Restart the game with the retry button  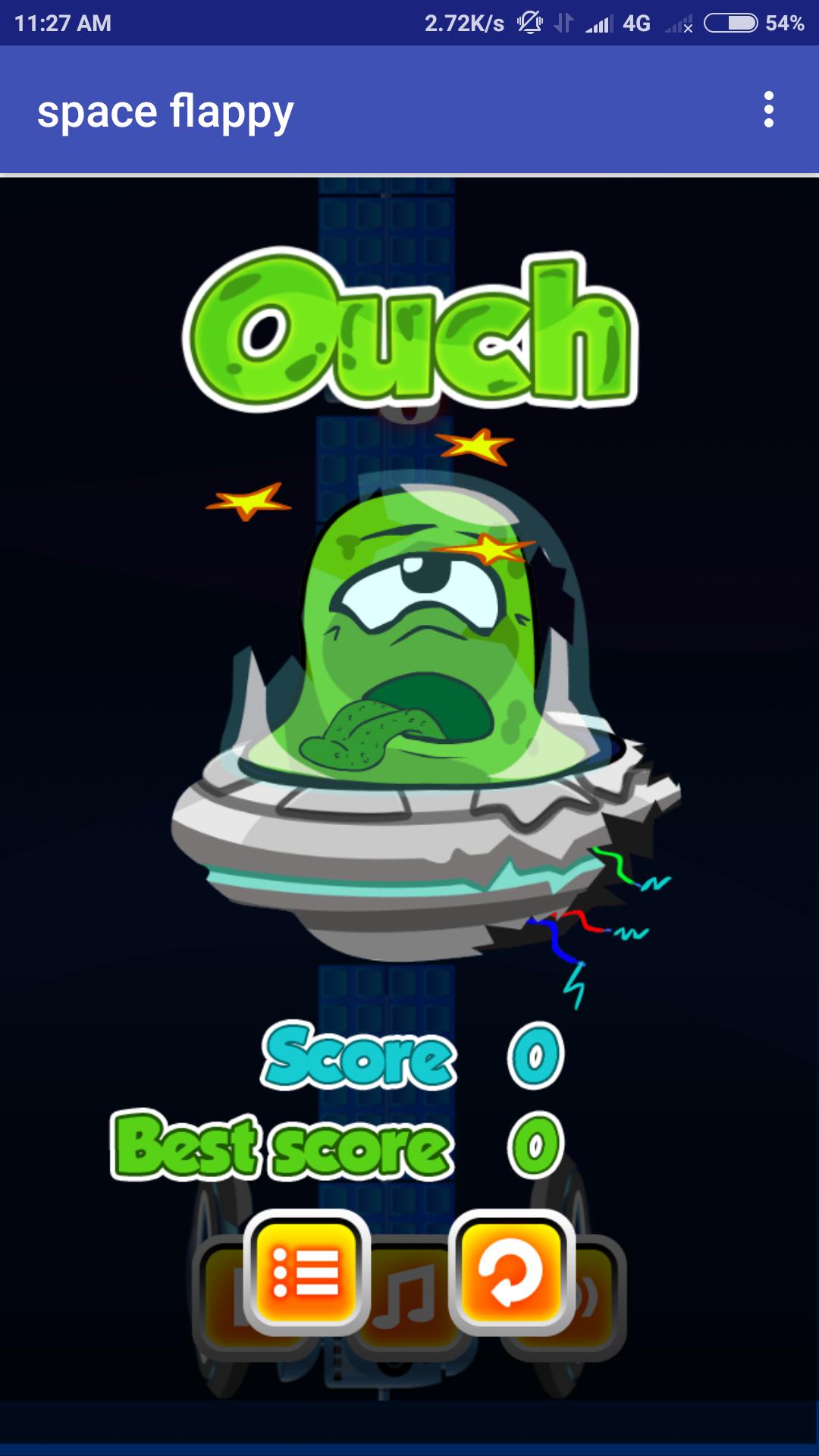pyautogui.click(x=512, y=1272)
